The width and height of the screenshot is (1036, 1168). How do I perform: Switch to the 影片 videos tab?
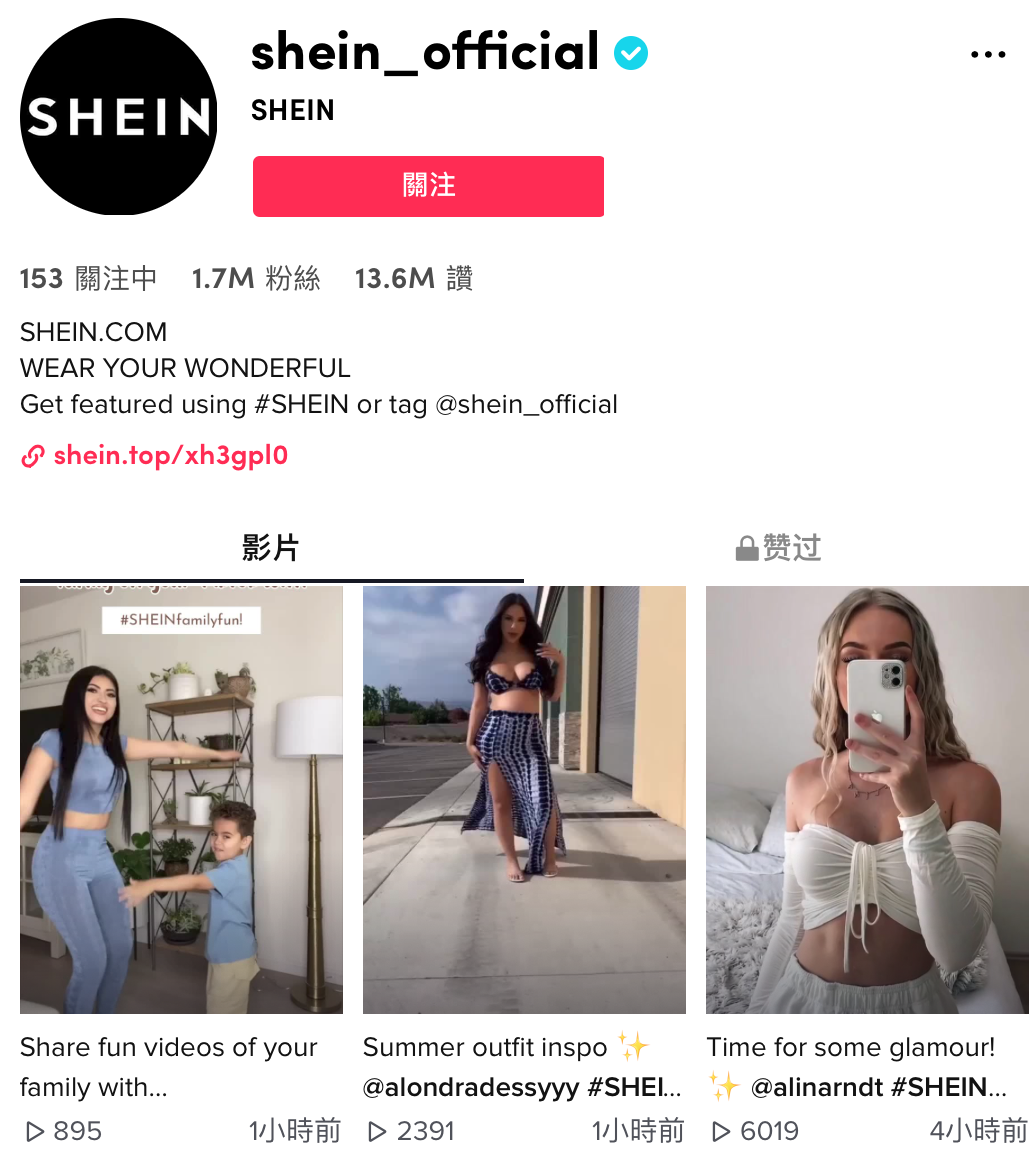tap(270, 548)
